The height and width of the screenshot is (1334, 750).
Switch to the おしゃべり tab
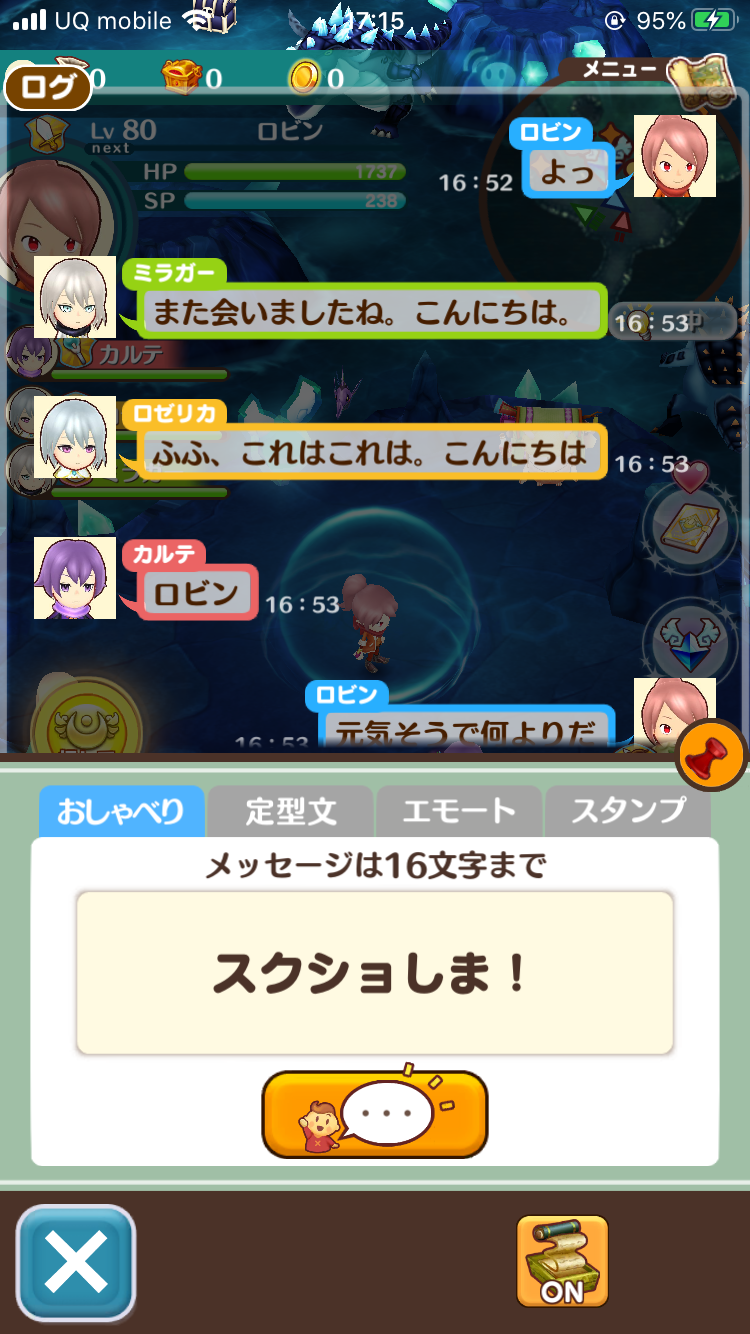[x=121, y=811]
